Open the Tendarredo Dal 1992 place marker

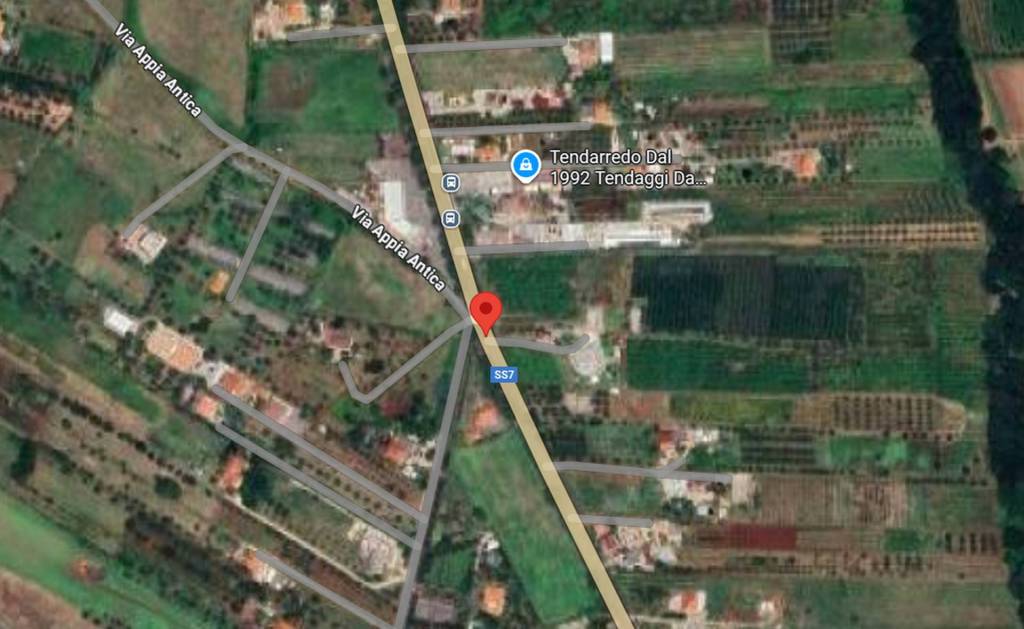tap(523, 165)
